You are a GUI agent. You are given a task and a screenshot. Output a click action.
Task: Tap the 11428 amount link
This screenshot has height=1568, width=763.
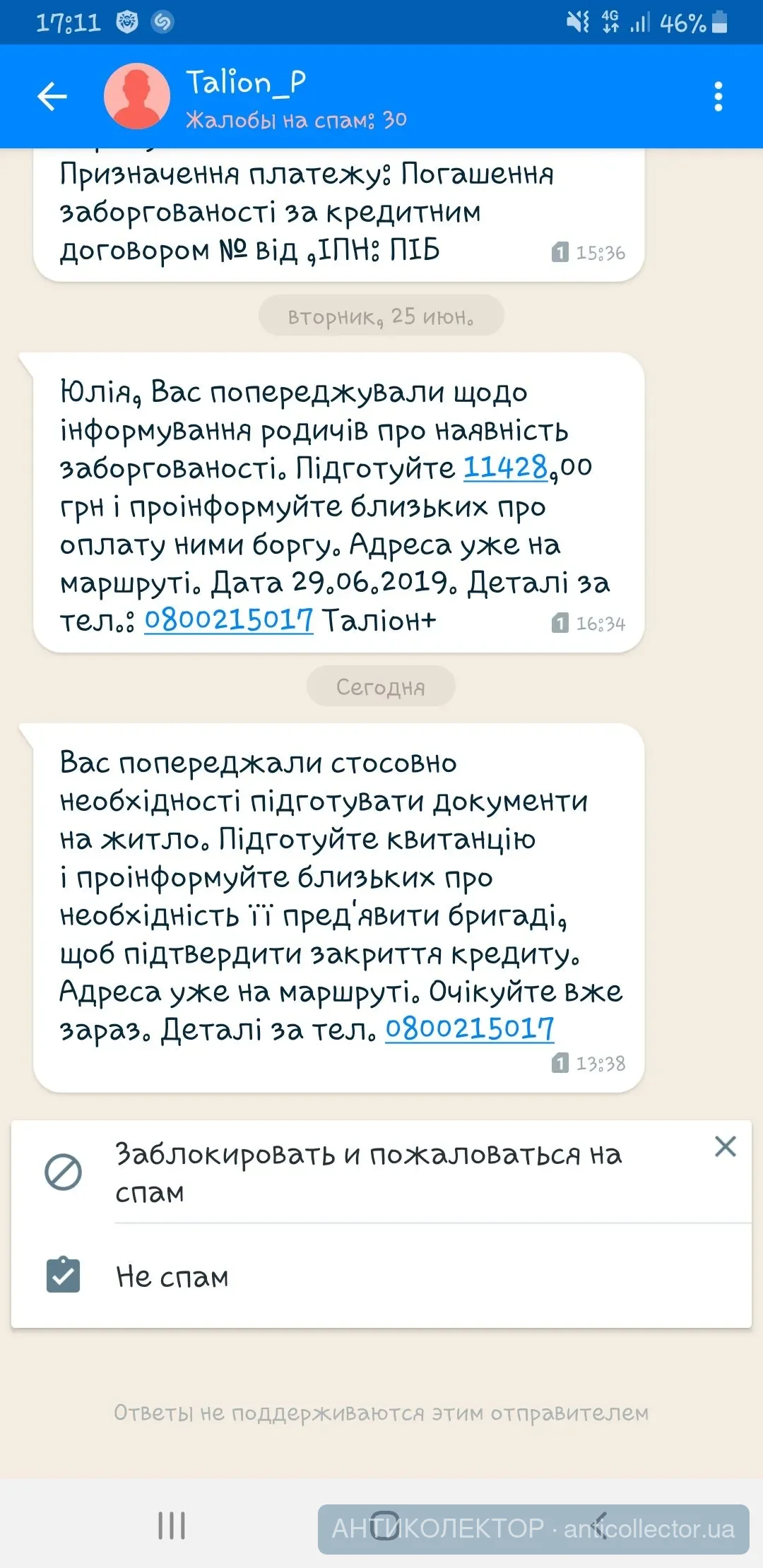tap(505, 468)
